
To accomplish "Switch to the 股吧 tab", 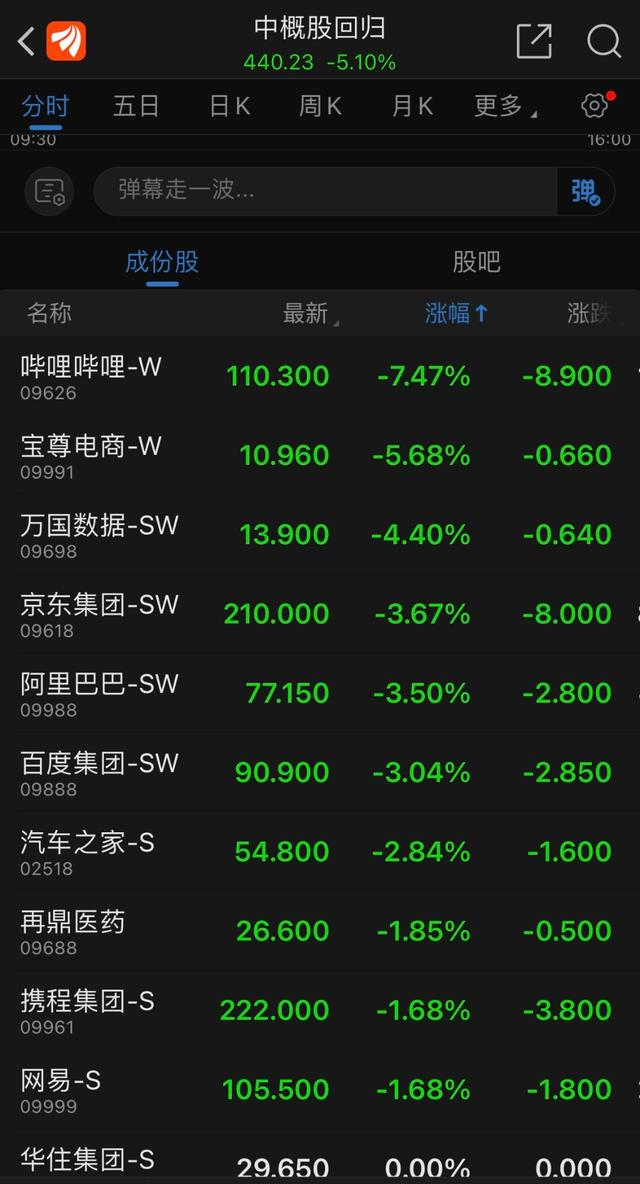I will pyautogui.click(x=476, y=262).
